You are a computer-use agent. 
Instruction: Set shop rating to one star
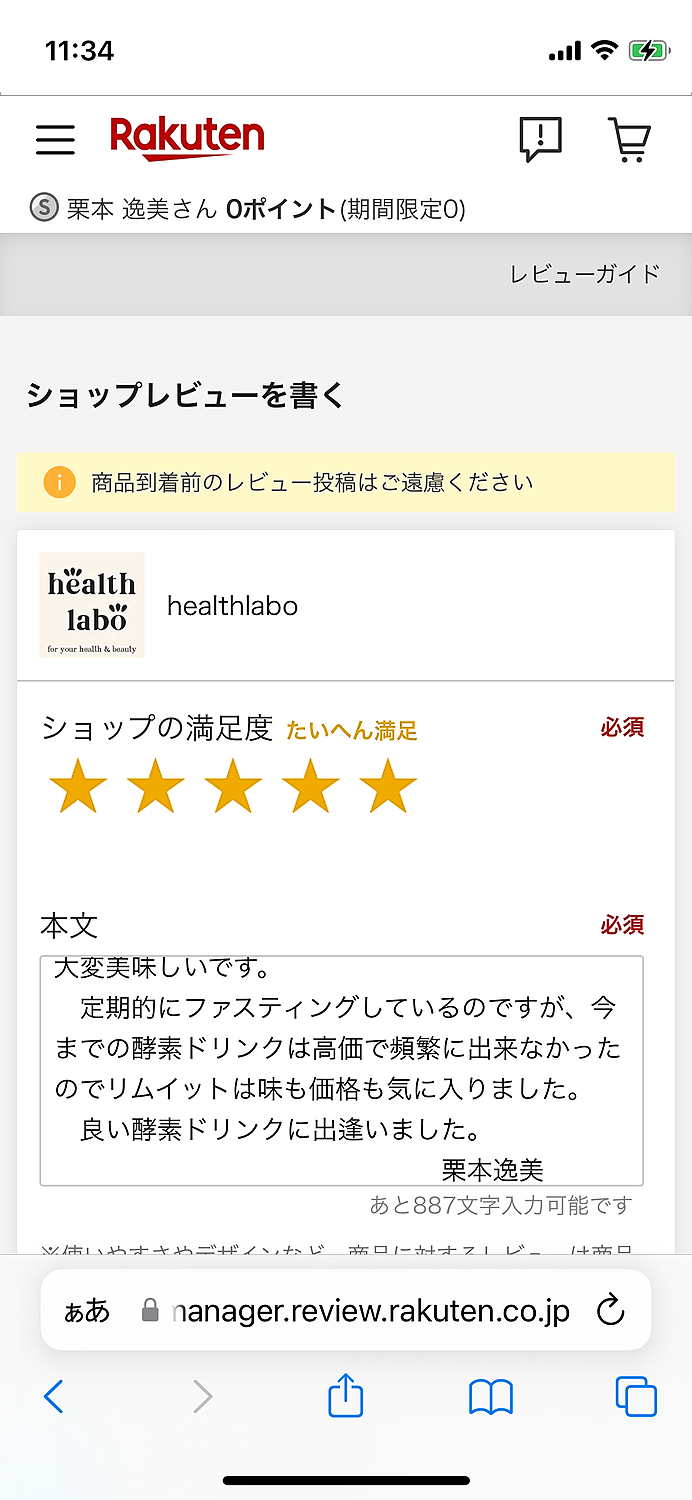78,786
